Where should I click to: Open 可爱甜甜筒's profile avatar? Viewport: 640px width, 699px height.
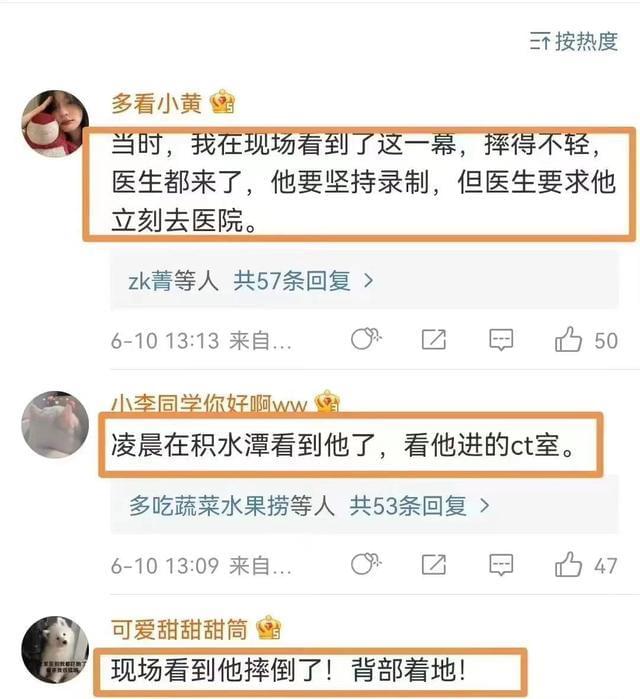pyautogui.click(x=55, y=650)
